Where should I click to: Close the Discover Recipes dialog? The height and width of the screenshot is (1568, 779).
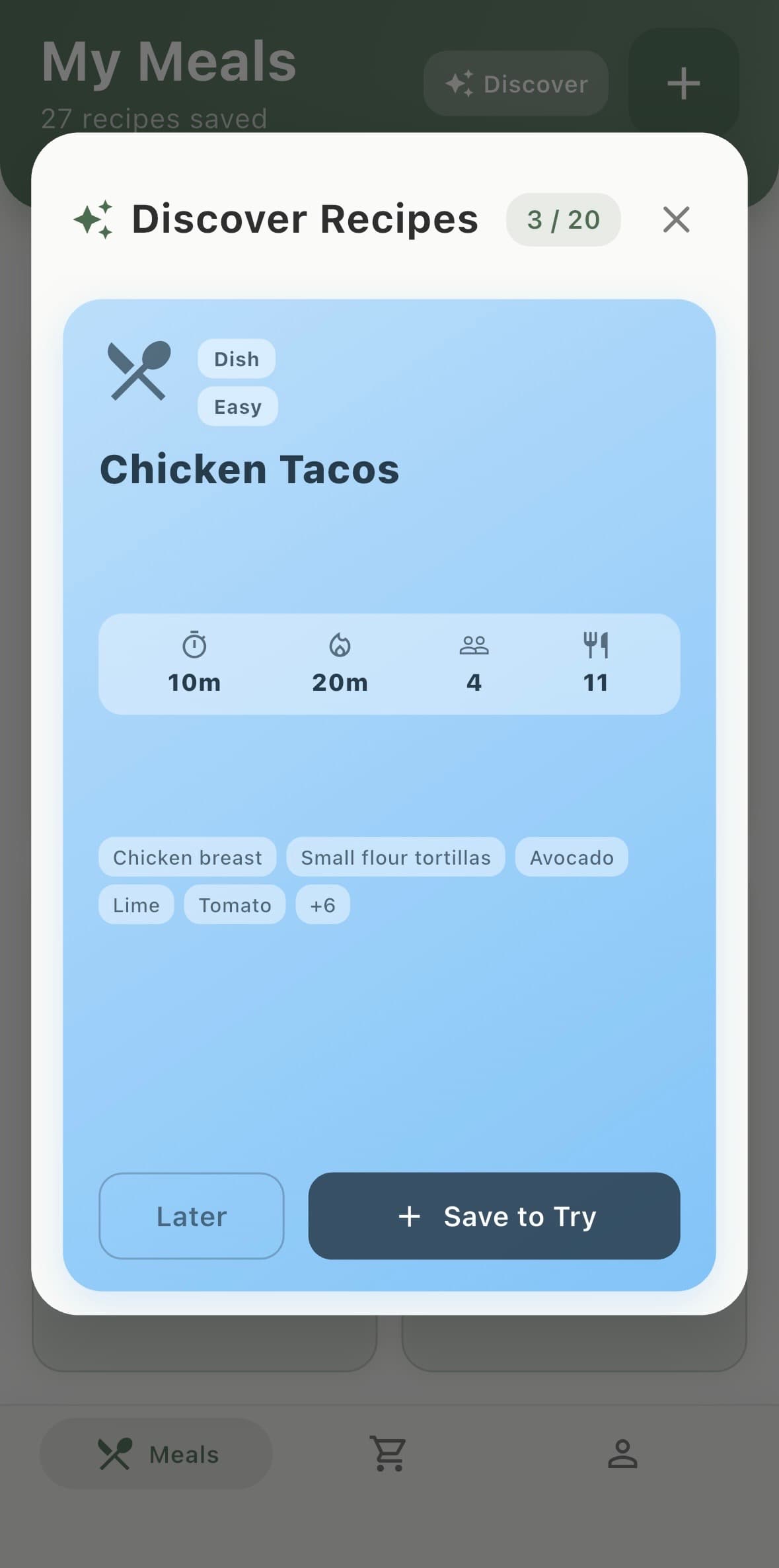point(675,219)
